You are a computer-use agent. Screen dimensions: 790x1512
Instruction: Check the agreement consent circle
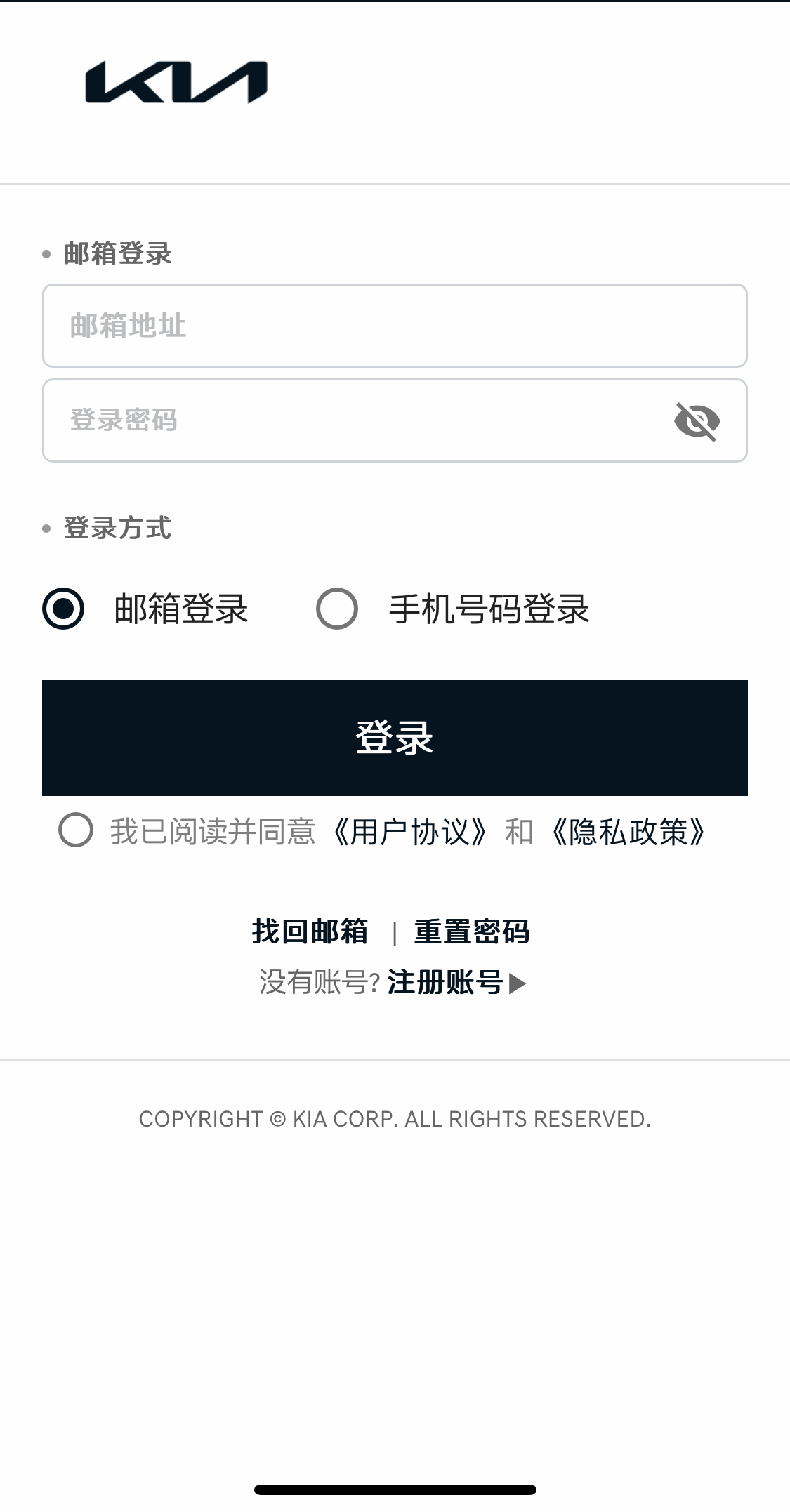point(76,830)
